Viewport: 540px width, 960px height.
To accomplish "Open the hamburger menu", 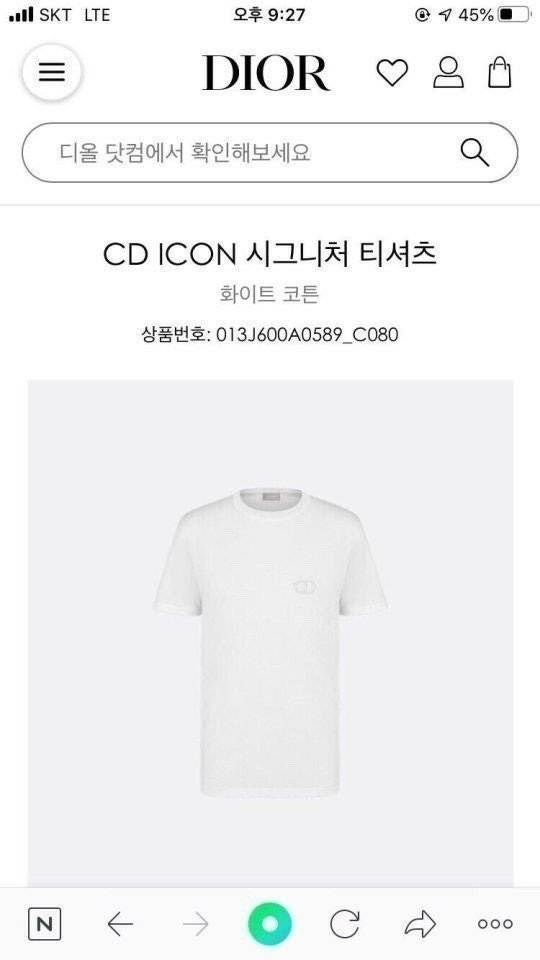I will tap(52, 73).
